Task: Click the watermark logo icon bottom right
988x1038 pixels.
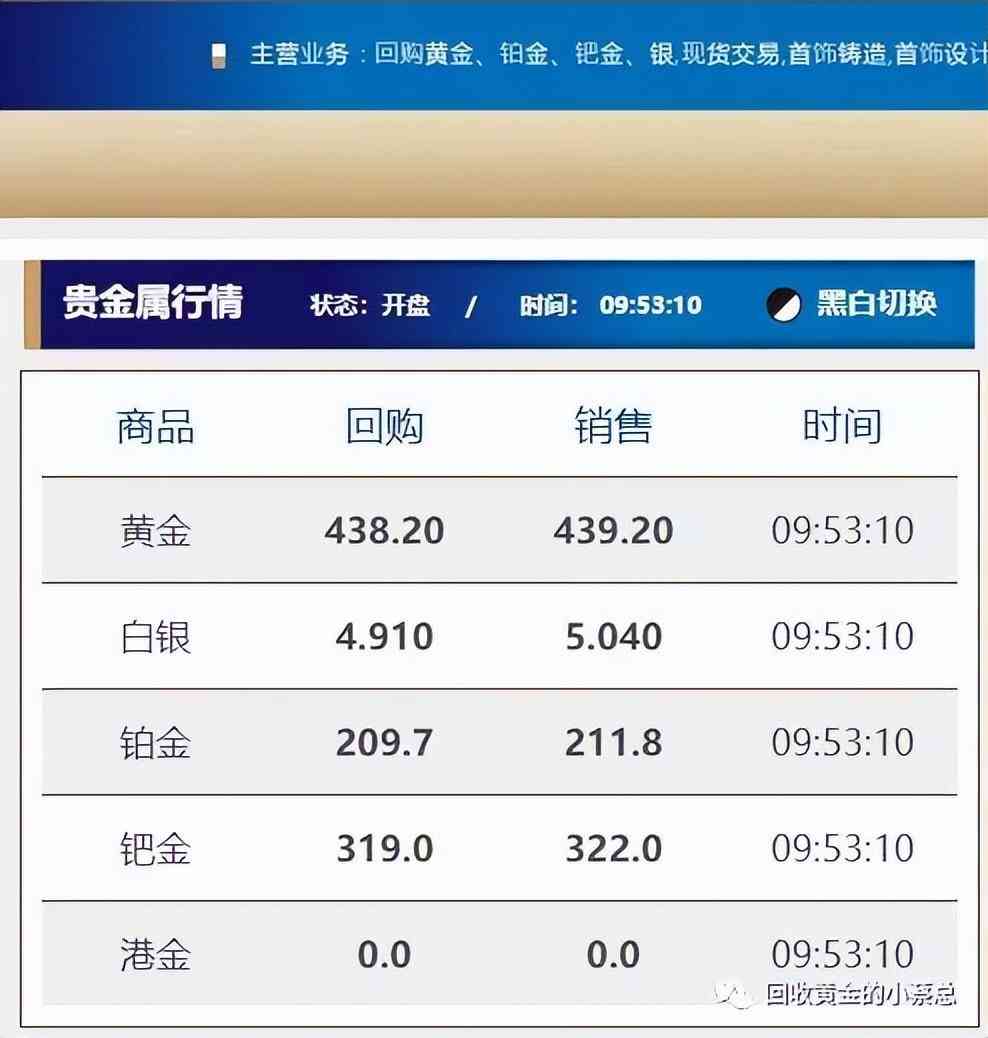Action: pyautogui.click(x=735, y=993)
